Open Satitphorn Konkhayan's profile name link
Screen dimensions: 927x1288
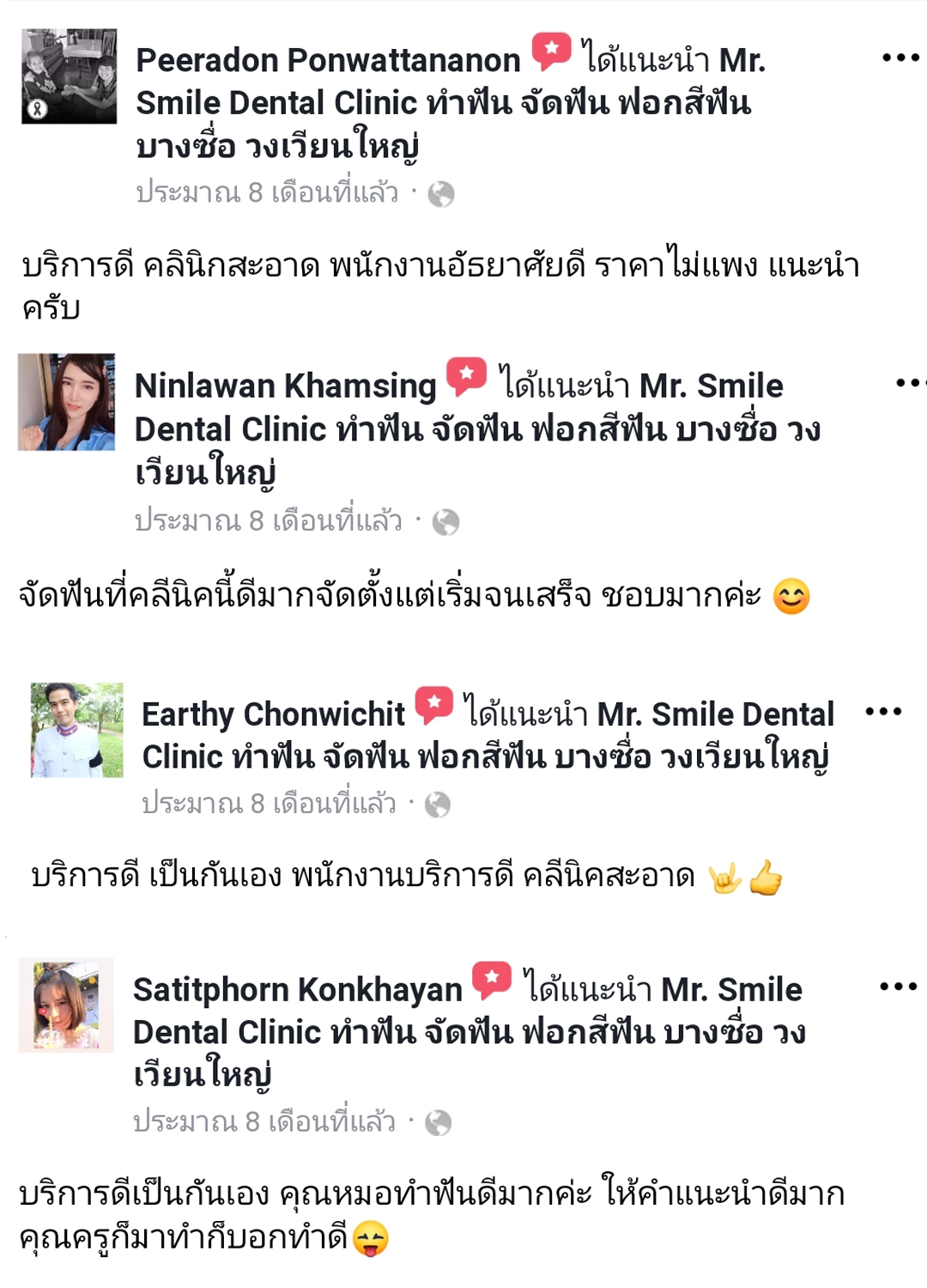297,990
